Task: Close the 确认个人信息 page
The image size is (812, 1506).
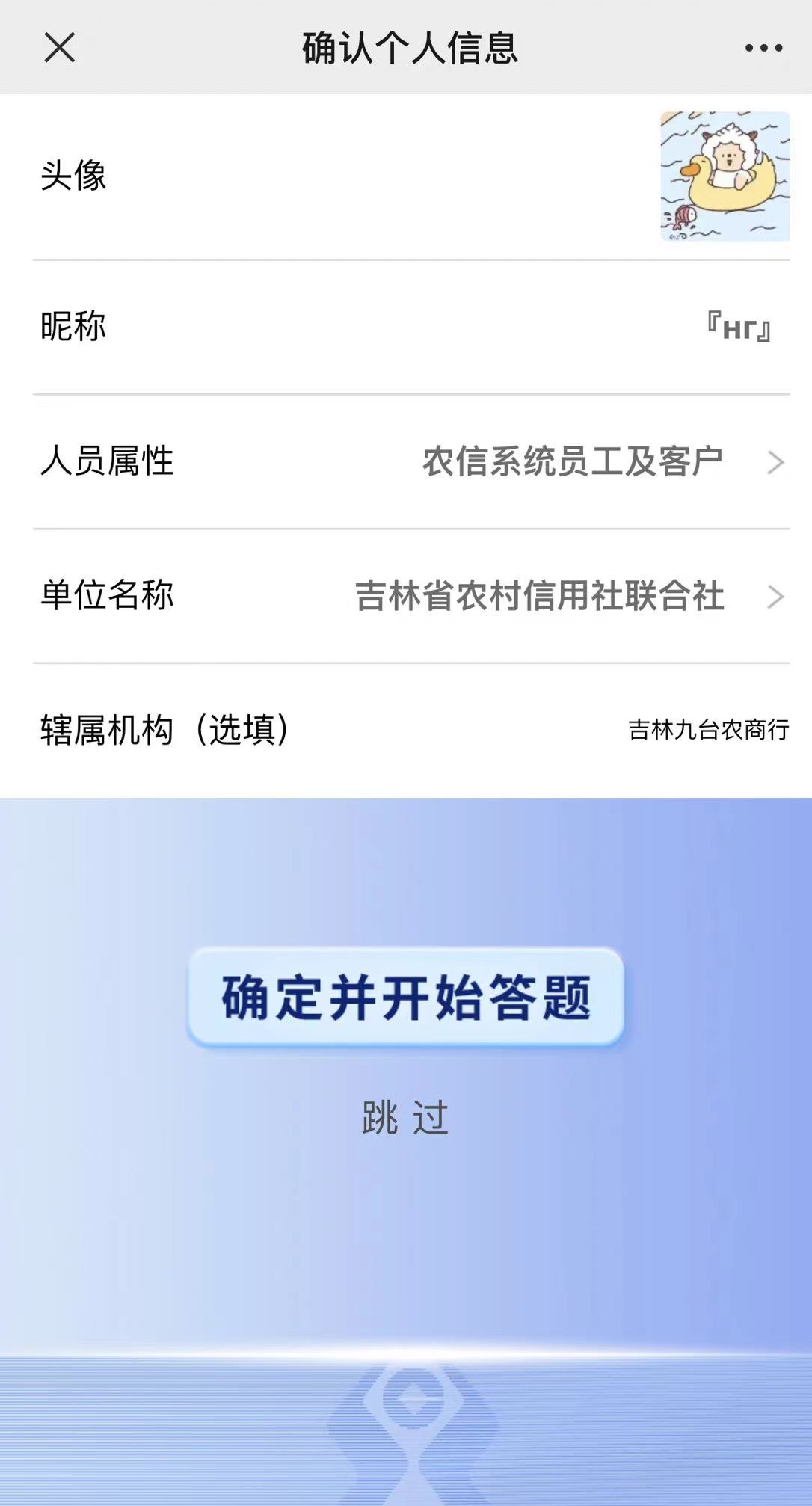Action: 59,48
